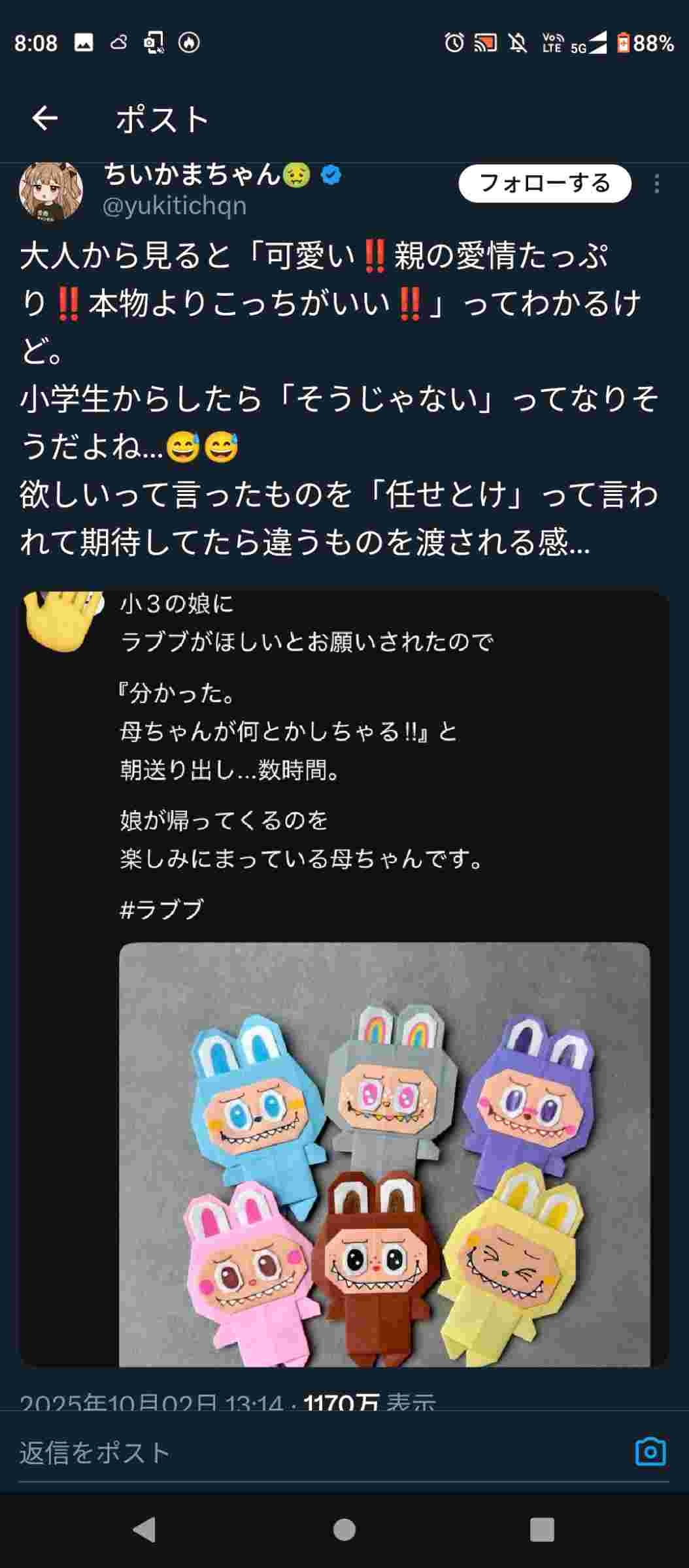689x1568 pixels.
Task: Go to the home screen
Action: click(x=344, y=1529)
